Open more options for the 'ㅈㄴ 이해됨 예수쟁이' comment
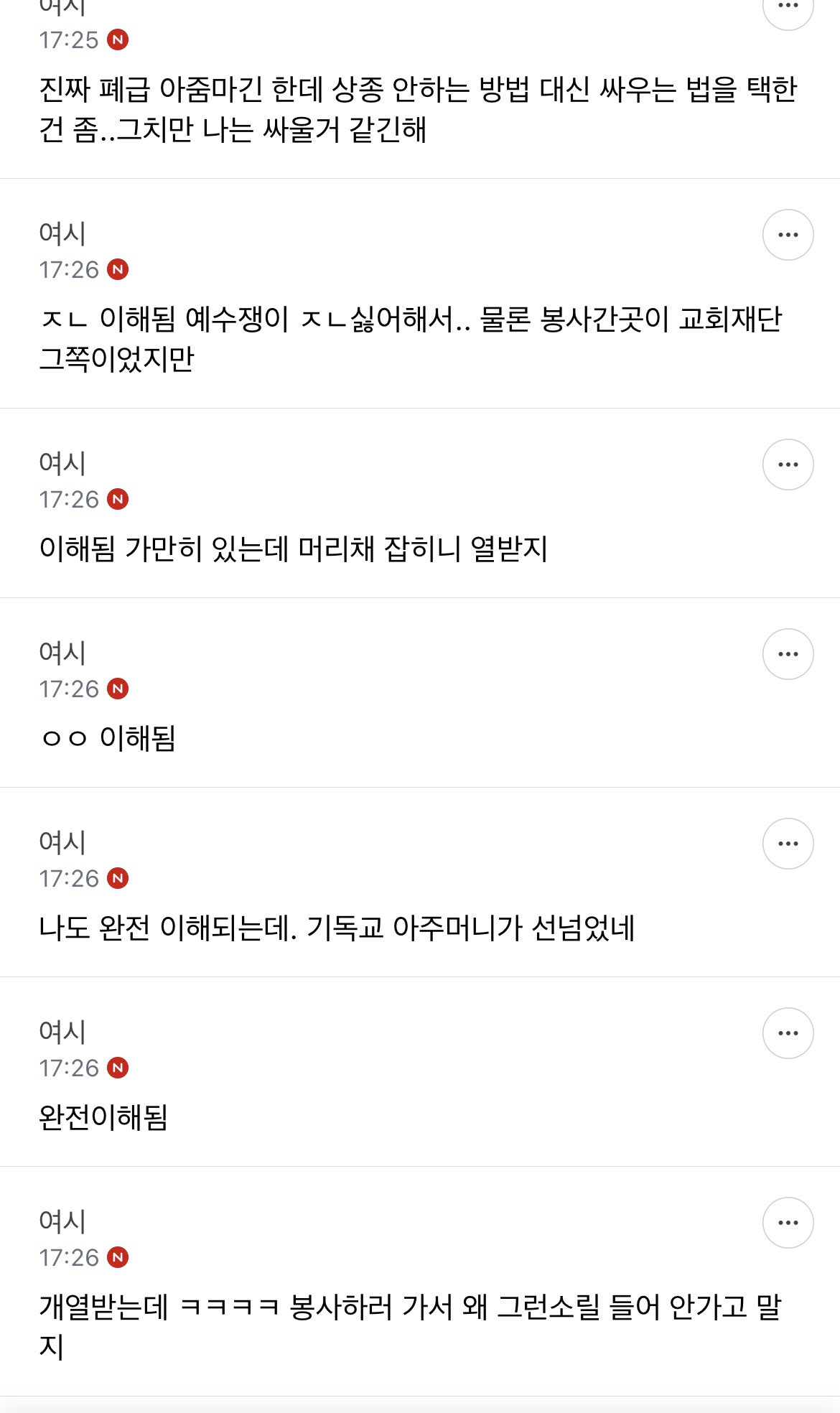 tap(788, 235)
